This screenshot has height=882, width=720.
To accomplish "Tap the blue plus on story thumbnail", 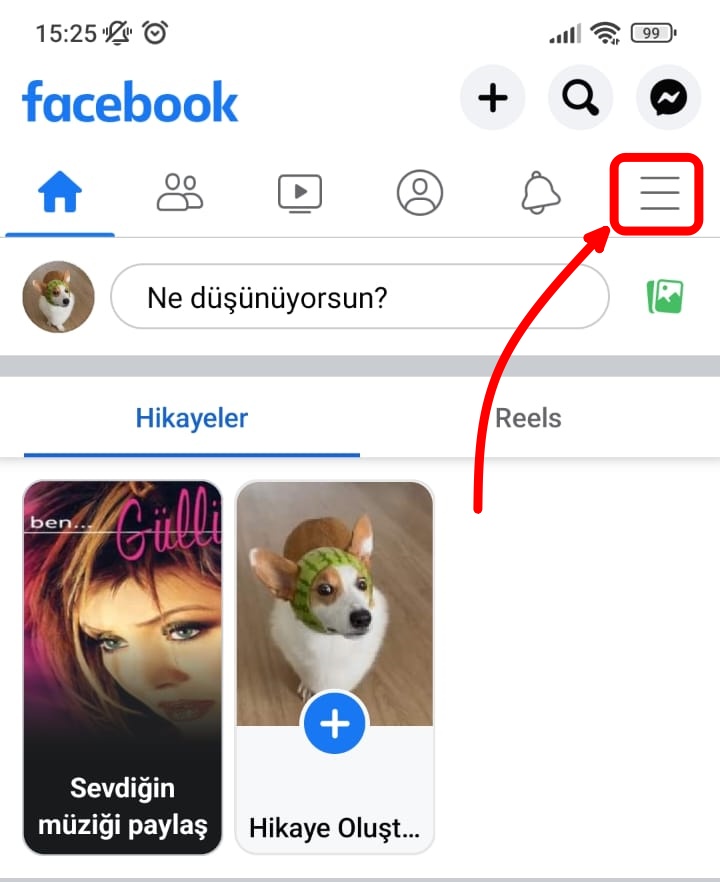I will [x=335, y=723].
